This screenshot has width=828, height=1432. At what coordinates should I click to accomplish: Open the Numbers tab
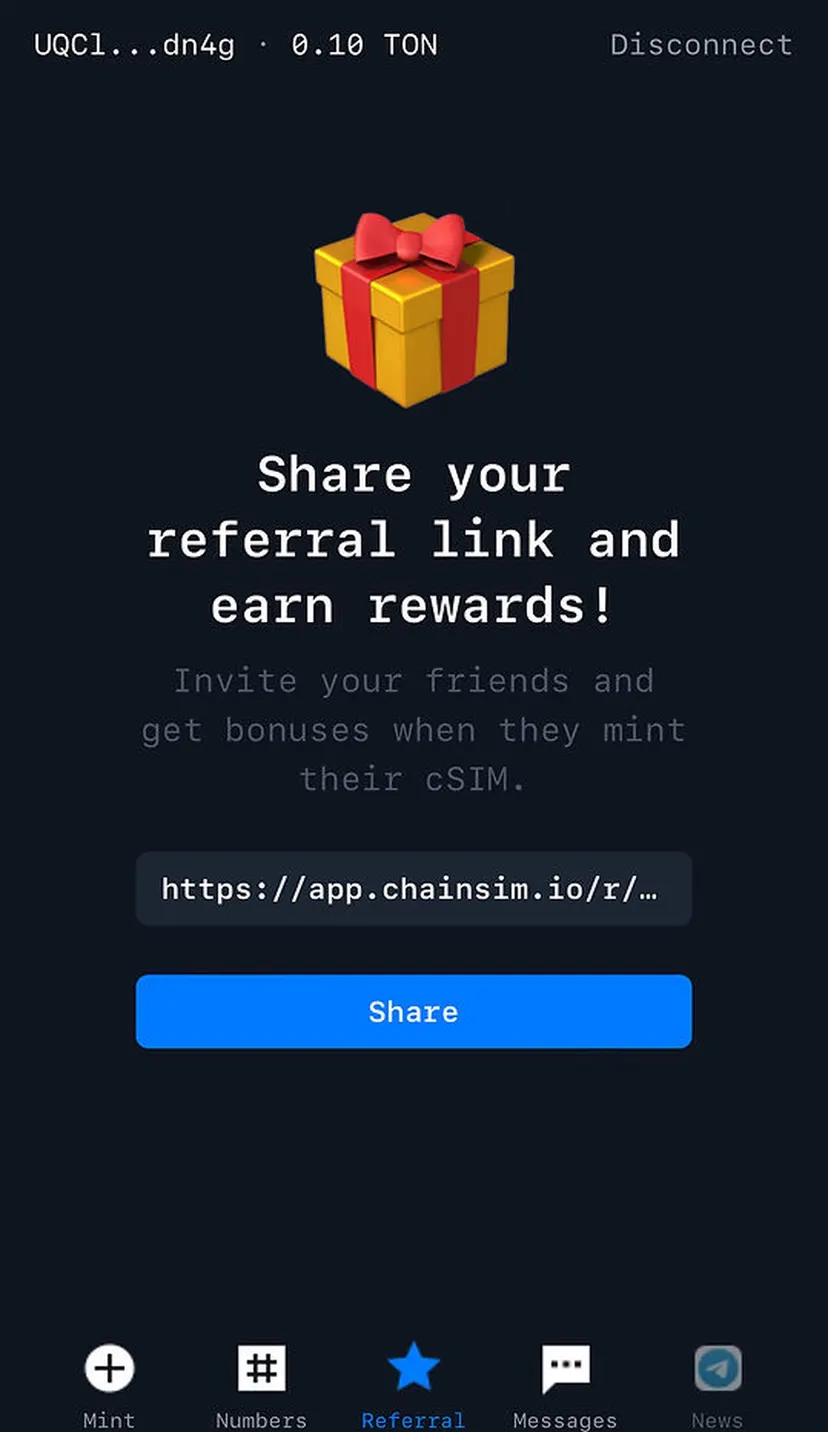(x=261, y=1386)
